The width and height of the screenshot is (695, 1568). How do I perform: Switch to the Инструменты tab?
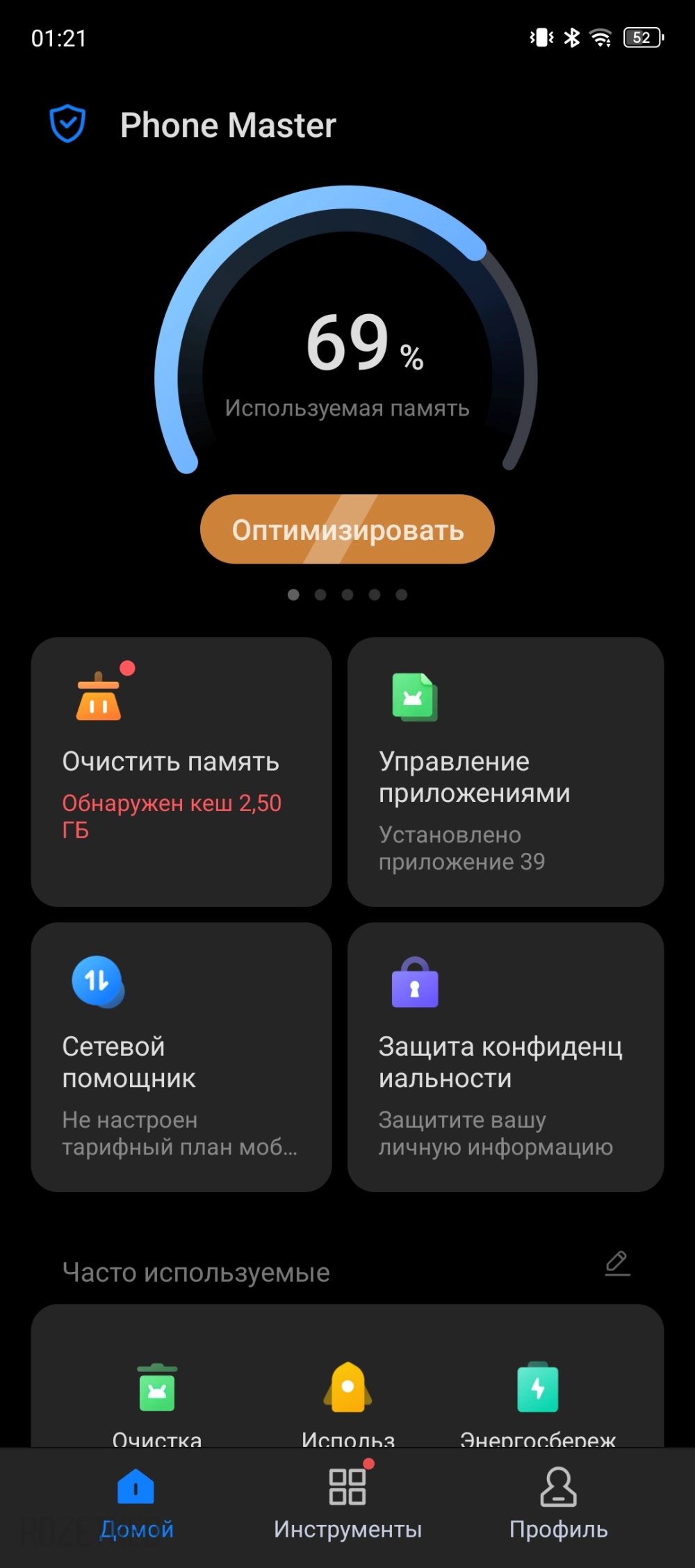[347, 1505]
